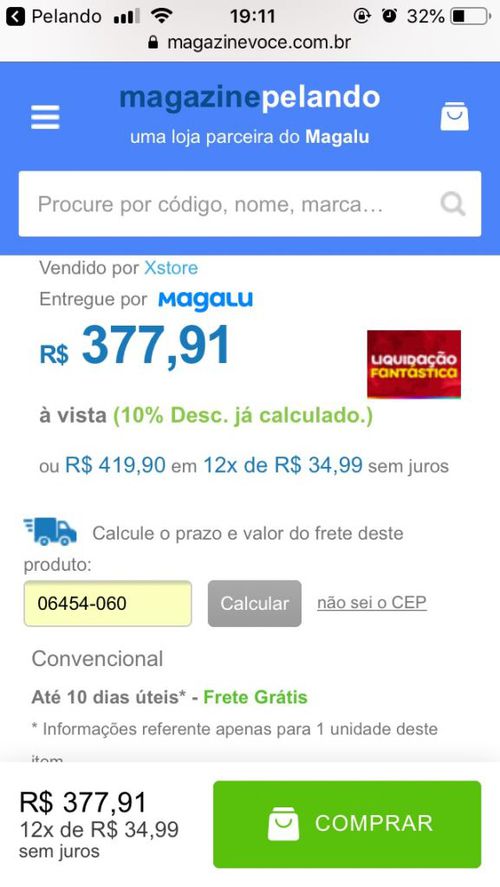Open the 'não sei o CEP' link

tap(372, 603)
